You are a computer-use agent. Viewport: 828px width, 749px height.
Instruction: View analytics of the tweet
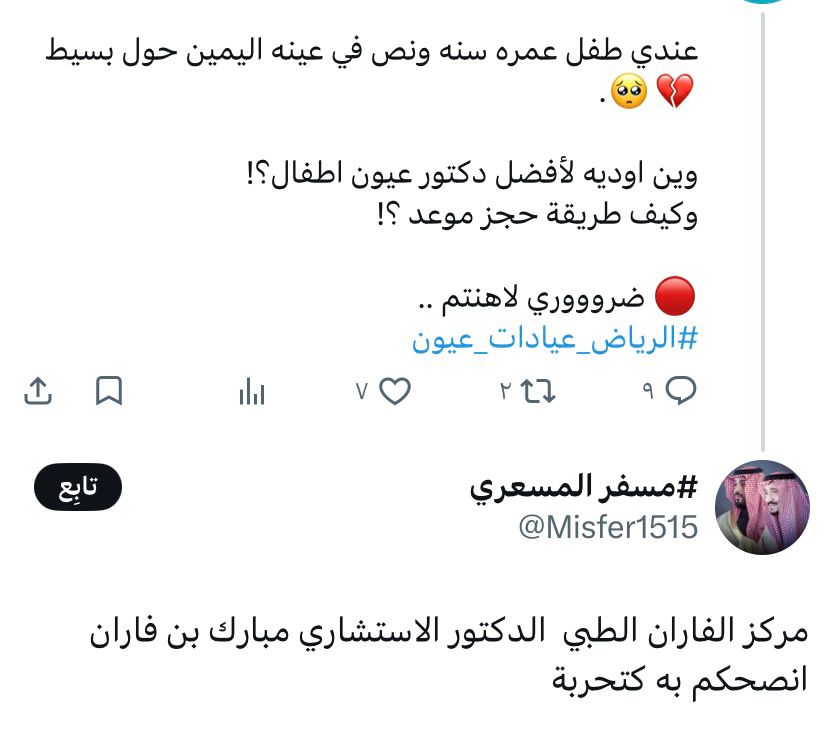pyautogui.click(x=252, y=392)
